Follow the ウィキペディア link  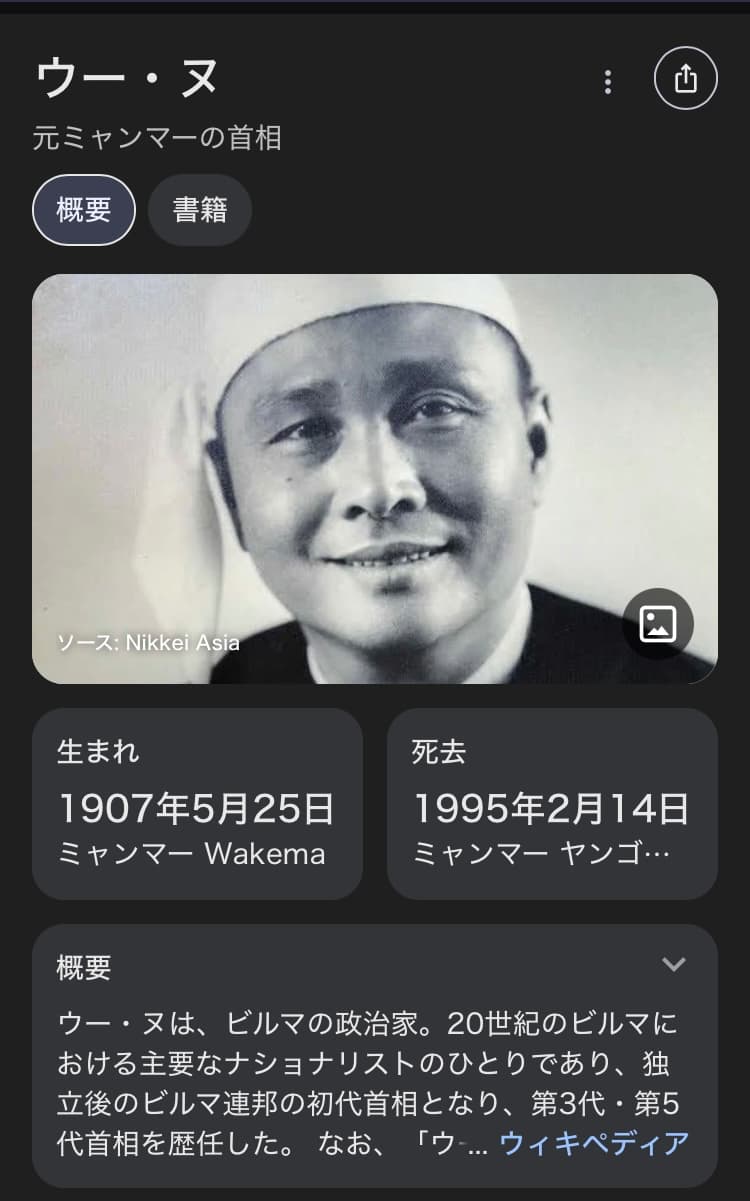coord(594,1143)
